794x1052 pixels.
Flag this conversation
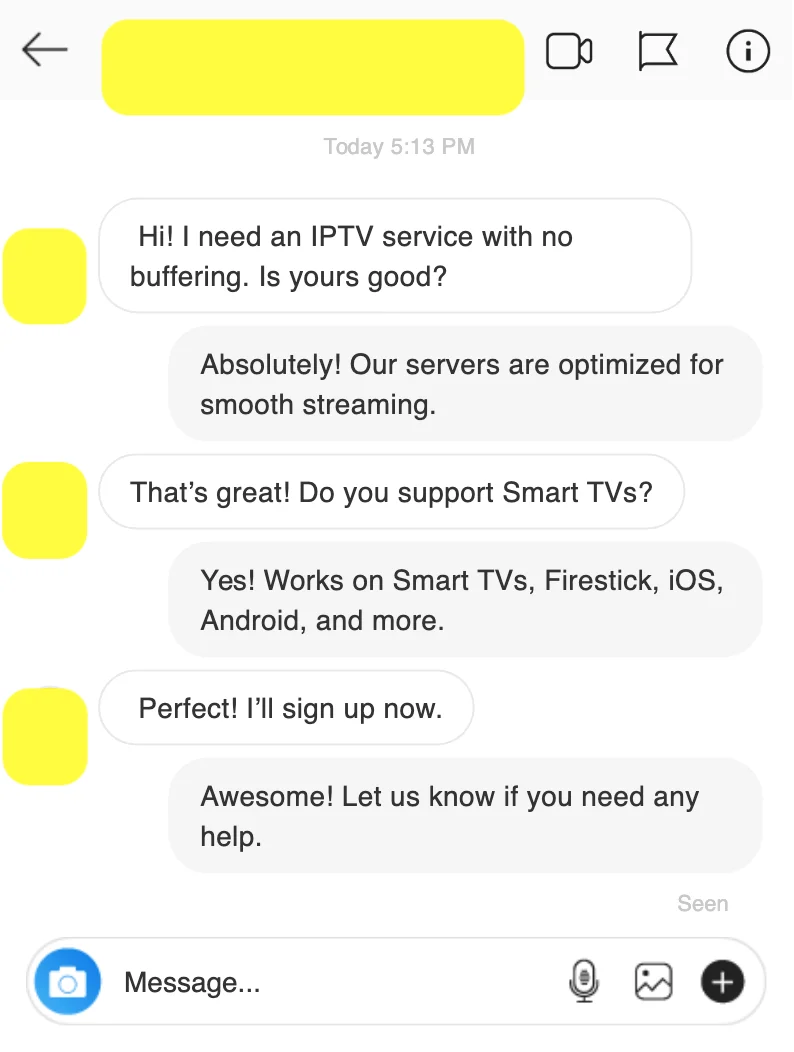click(658, 51)
